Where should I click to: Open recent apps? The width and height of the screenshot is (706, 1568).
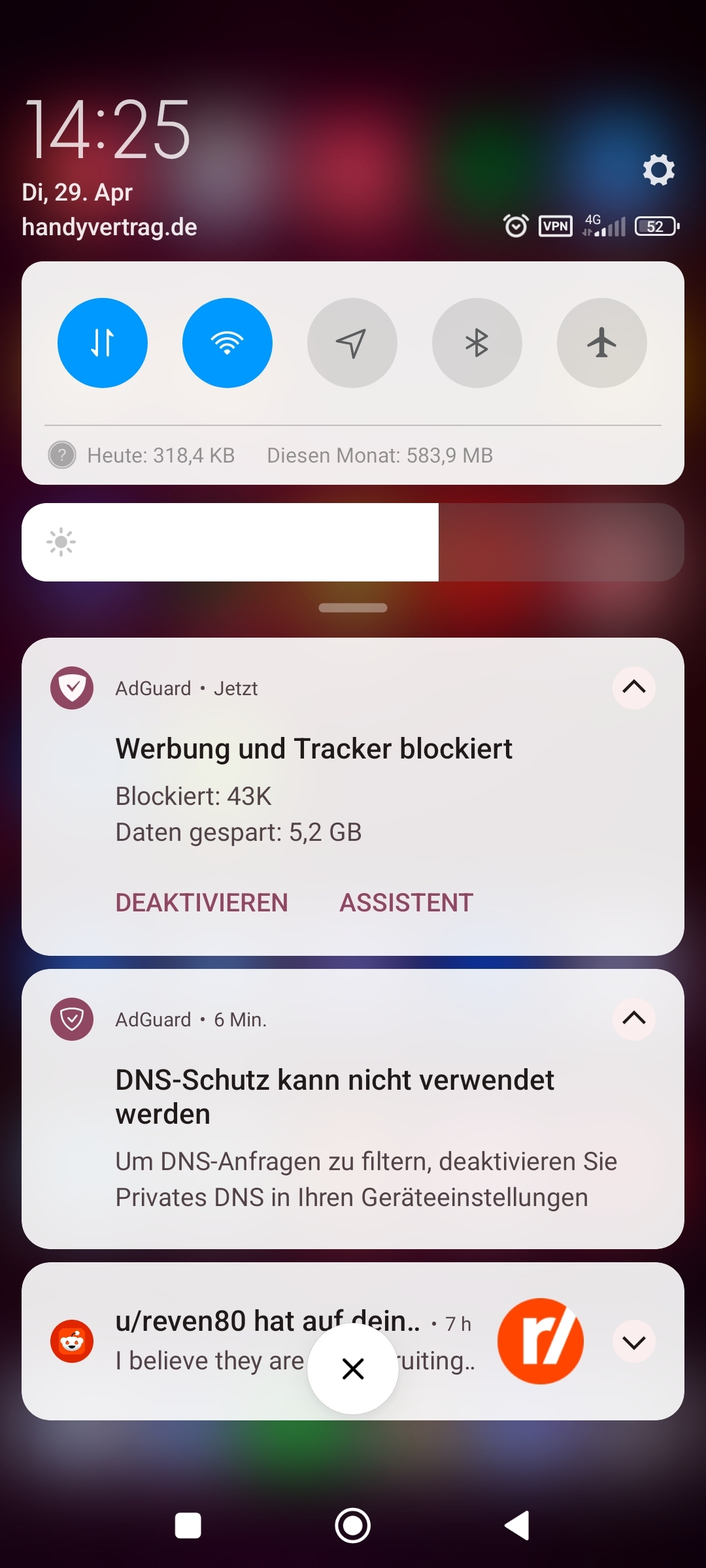(x=188, y=1526)
